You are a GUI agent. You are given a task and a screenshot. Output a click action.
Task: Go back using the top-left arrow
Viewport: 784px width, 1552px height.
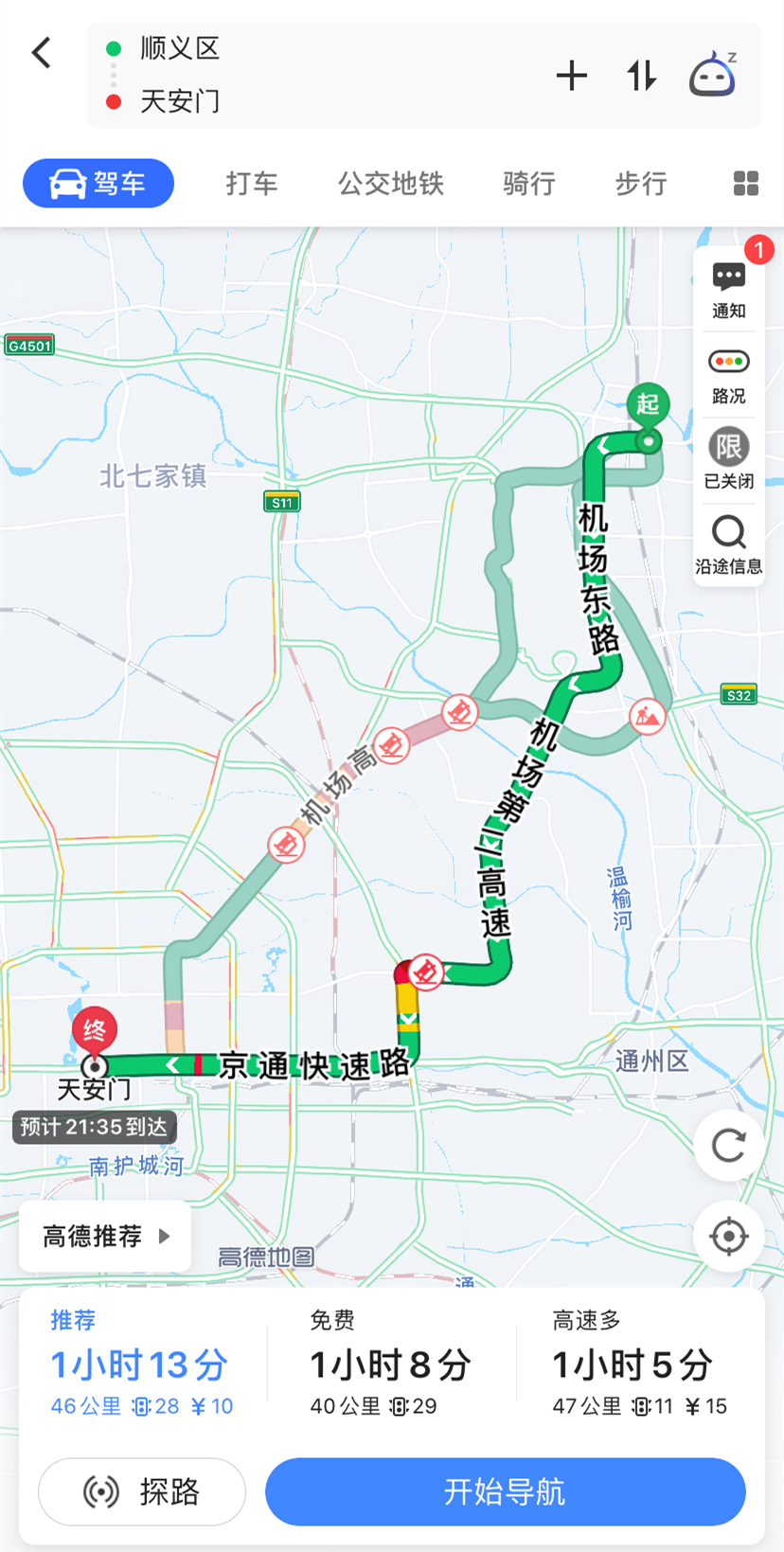coord(42,53)
